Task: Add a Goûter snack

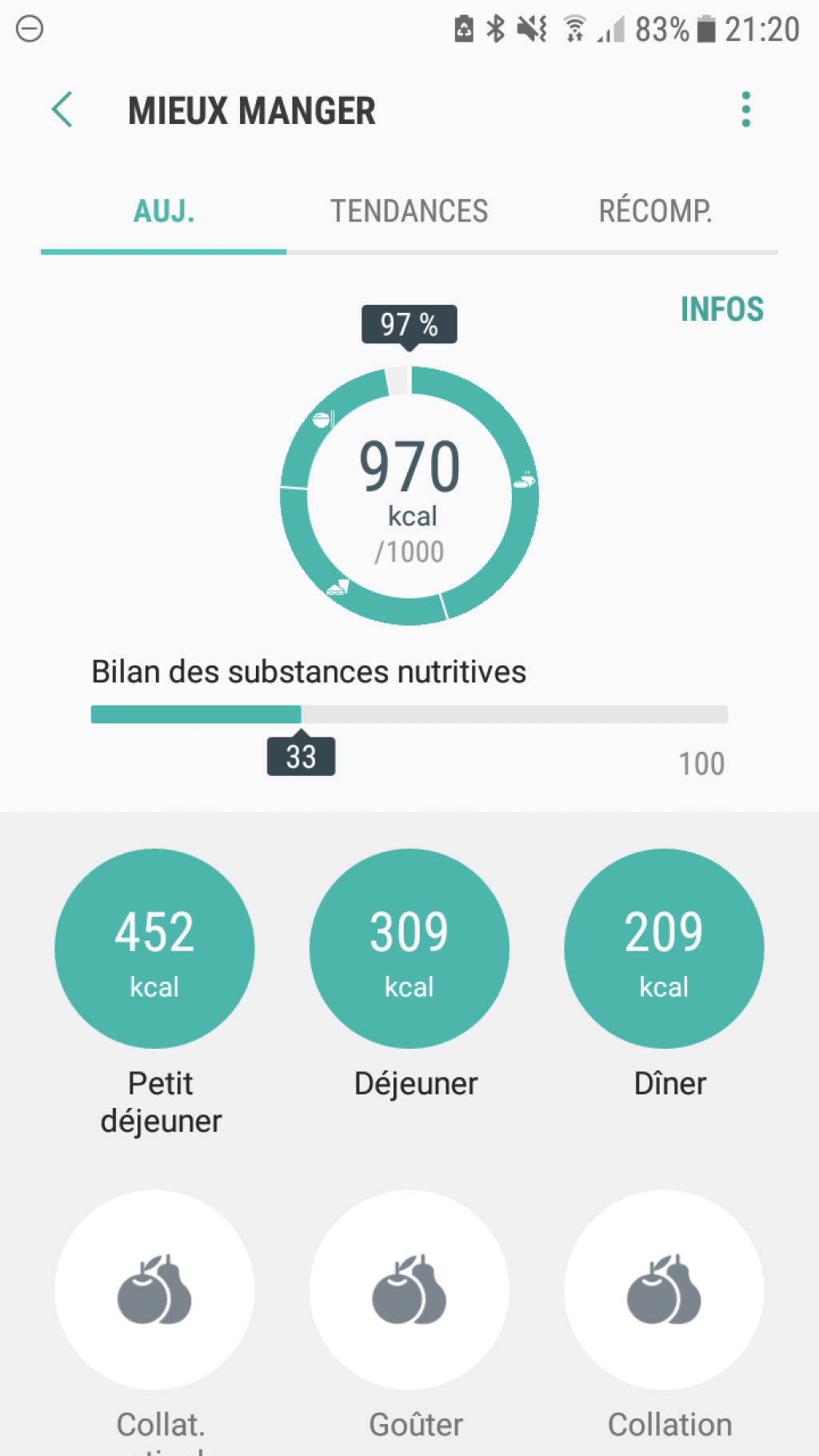Action: coord(409,1290)
